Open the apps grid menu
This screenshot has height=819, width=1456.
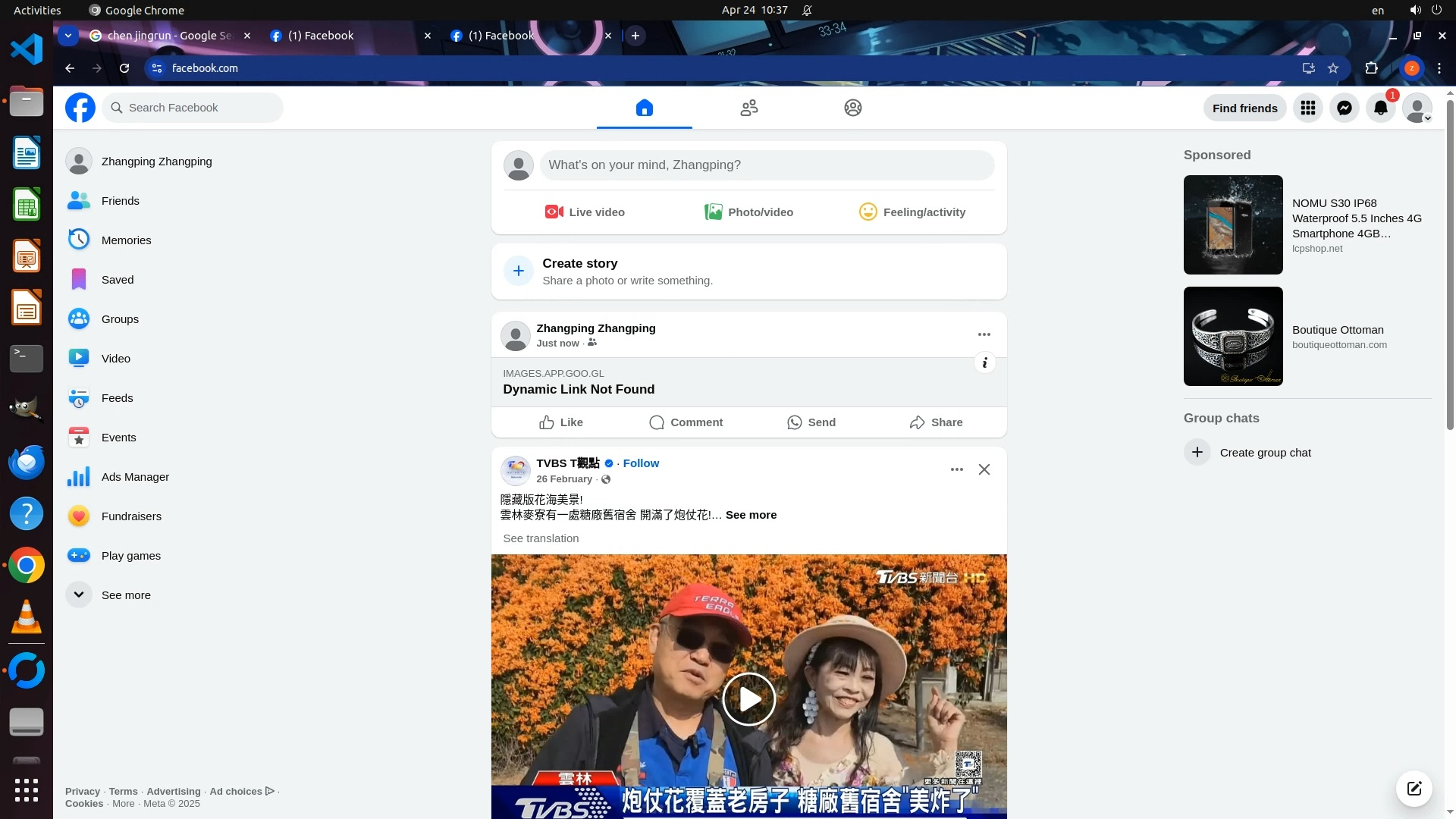point(1308,108)
